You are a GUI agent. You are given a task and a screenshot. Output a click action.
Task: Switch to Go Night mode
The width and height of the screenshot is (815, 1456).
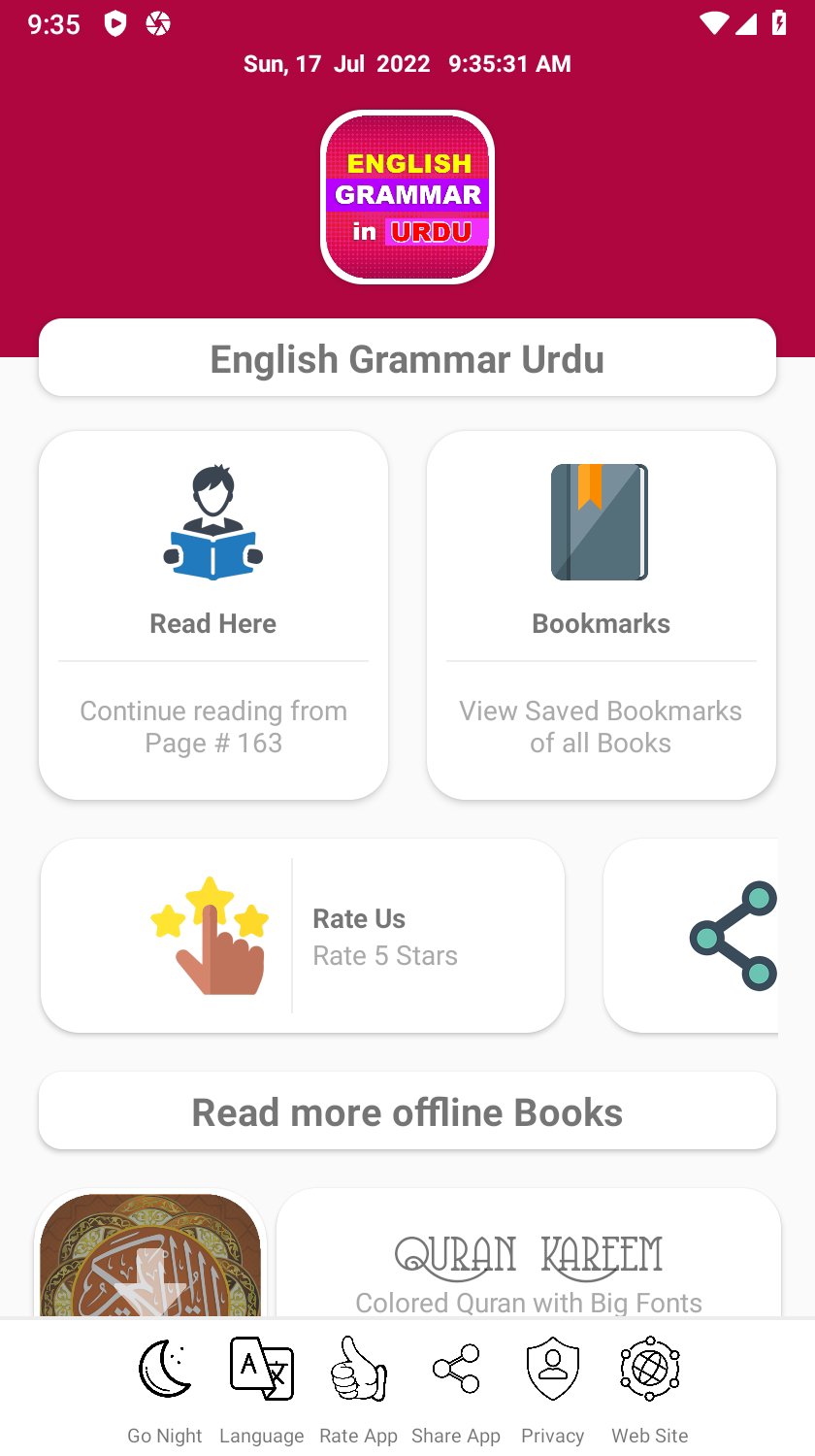(165, 1389)
